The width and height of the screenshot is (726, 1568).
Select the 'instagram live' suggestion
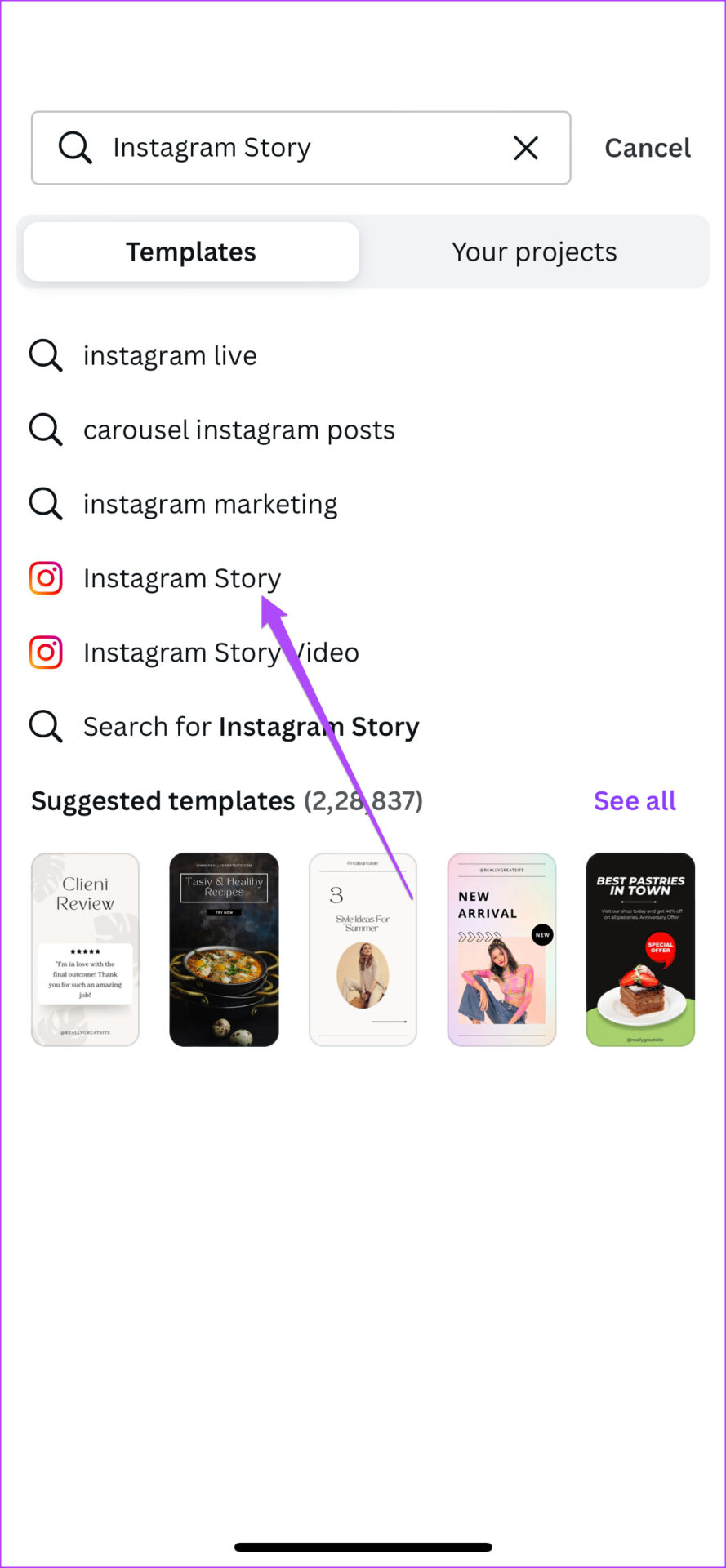170,356
